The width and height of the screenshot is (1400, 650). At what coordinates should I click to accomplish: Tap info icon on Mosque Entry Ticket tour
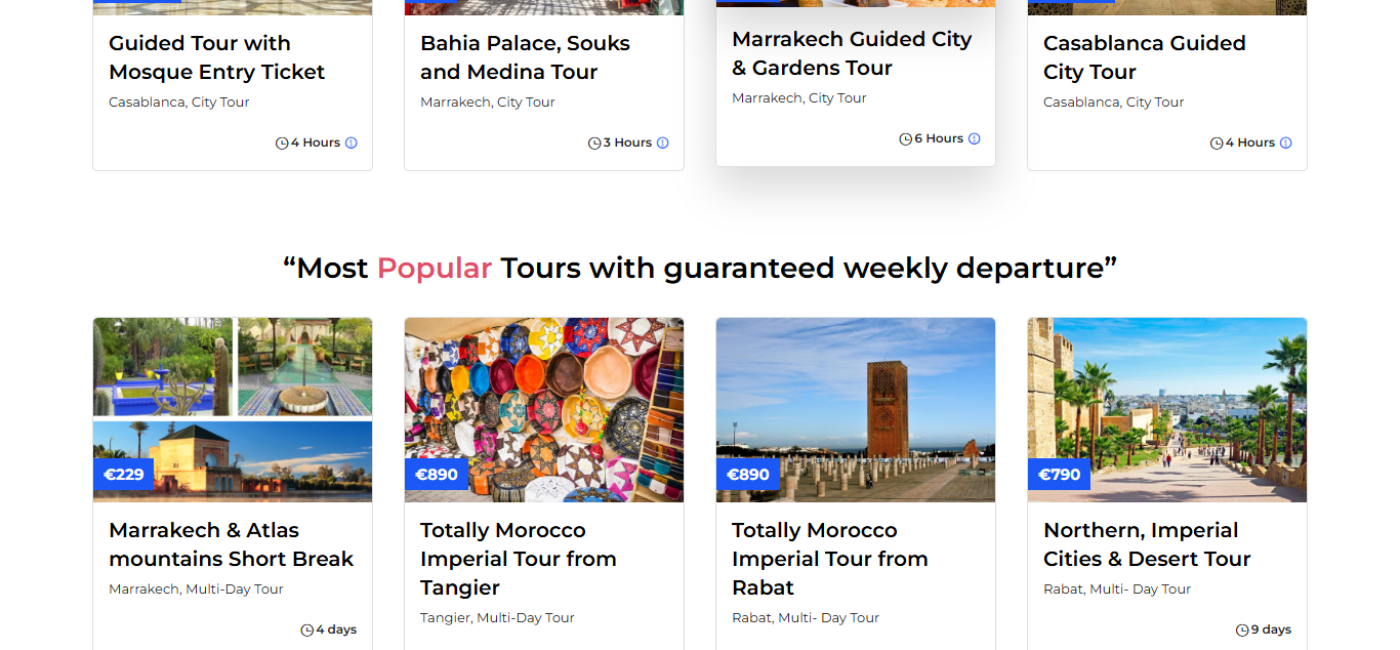pyautogui.click(x=351, y=143)
